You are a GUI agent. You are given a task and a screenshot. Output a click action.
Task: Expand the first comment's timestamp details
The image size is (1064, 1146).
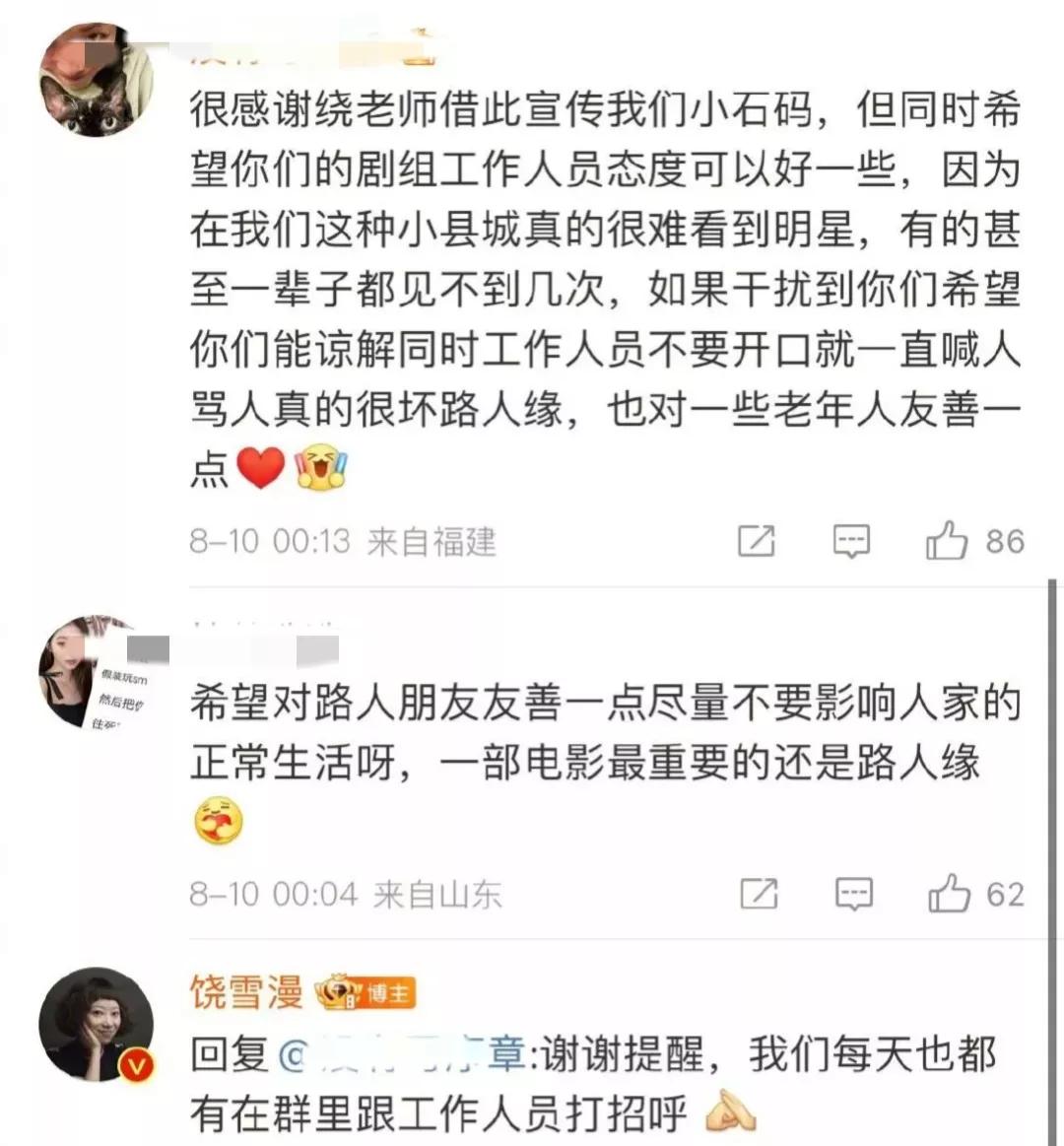267,541
